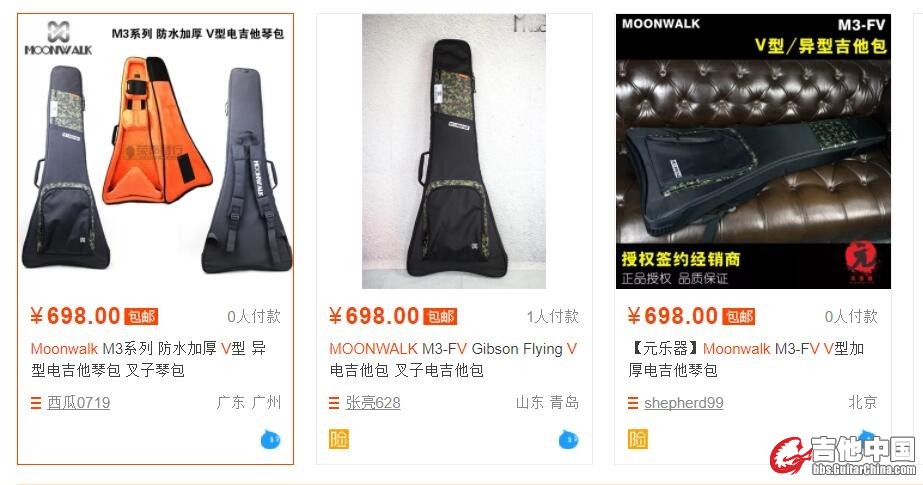This screenshot has height=485, width=923.
Task: Chat with seller 西瓜0719 via the blue icon
Action: point(270,438)
